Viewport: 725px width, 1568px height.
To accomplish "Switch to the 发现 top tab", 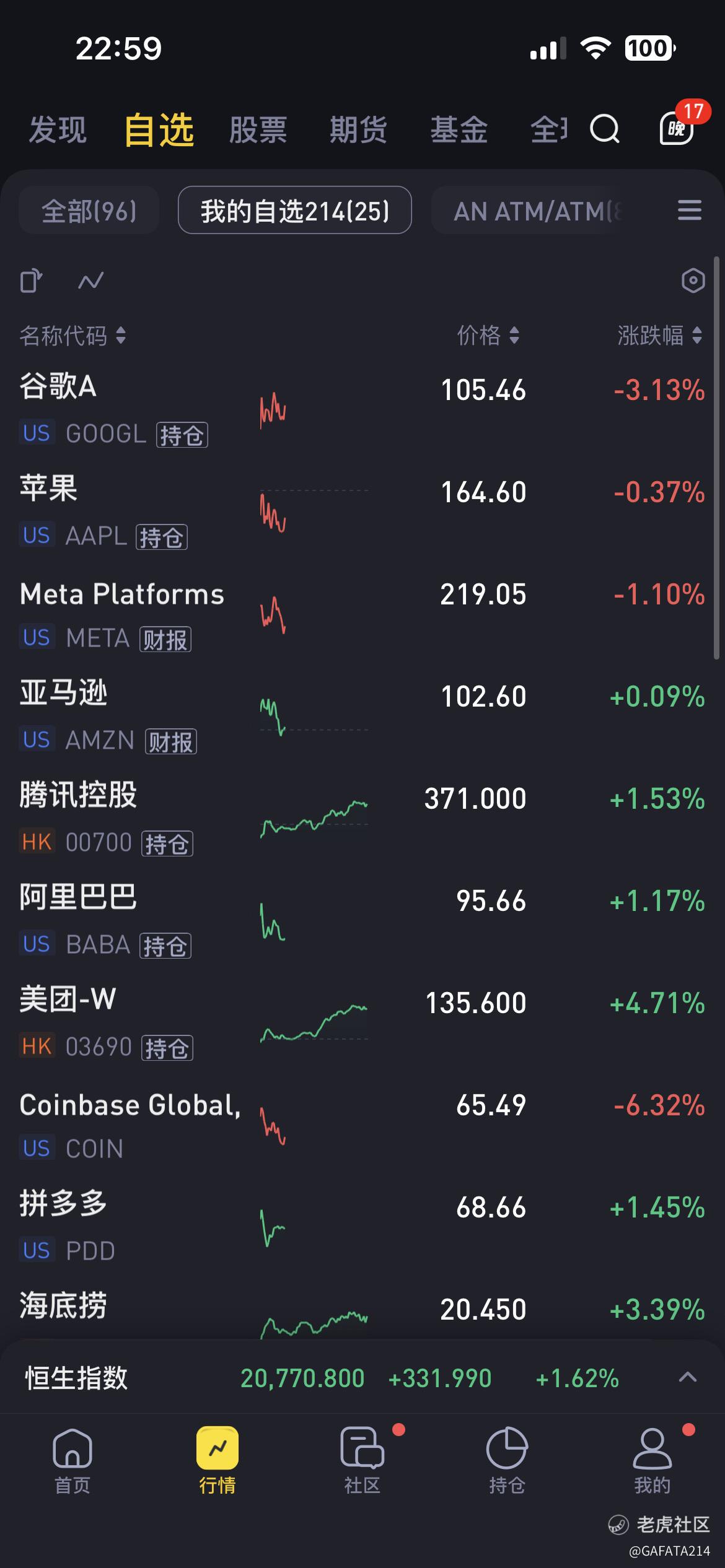I will pyautogui.click(x=58, y=130).
